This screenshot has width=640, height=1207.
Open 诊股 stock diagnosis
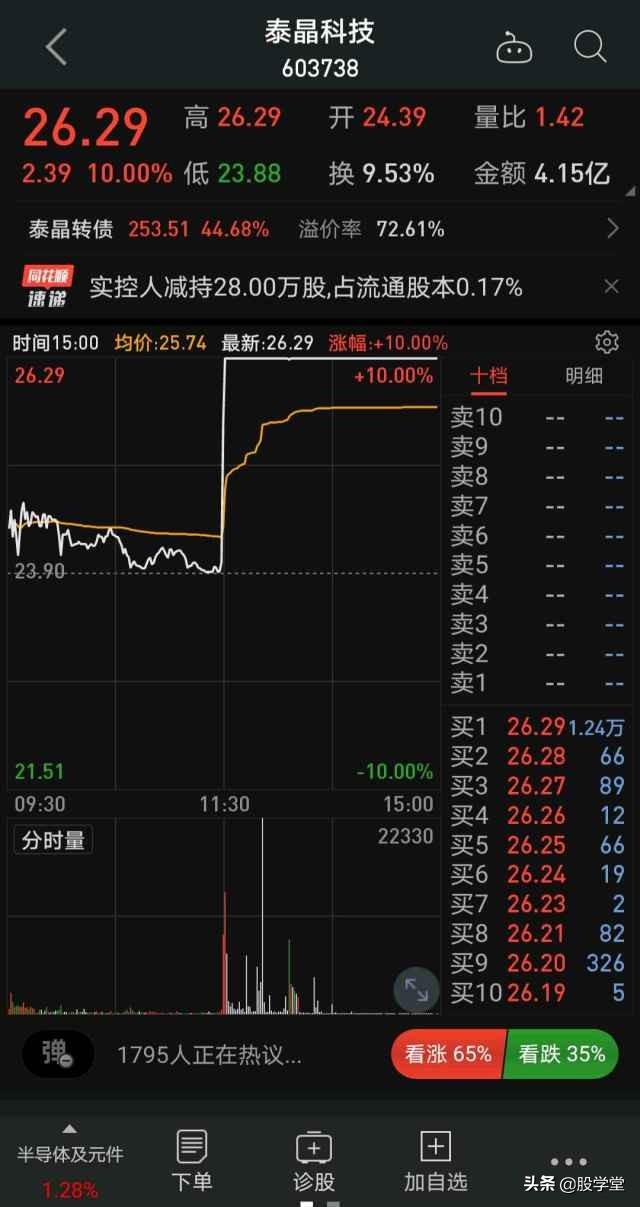[x=314, y=1160]
